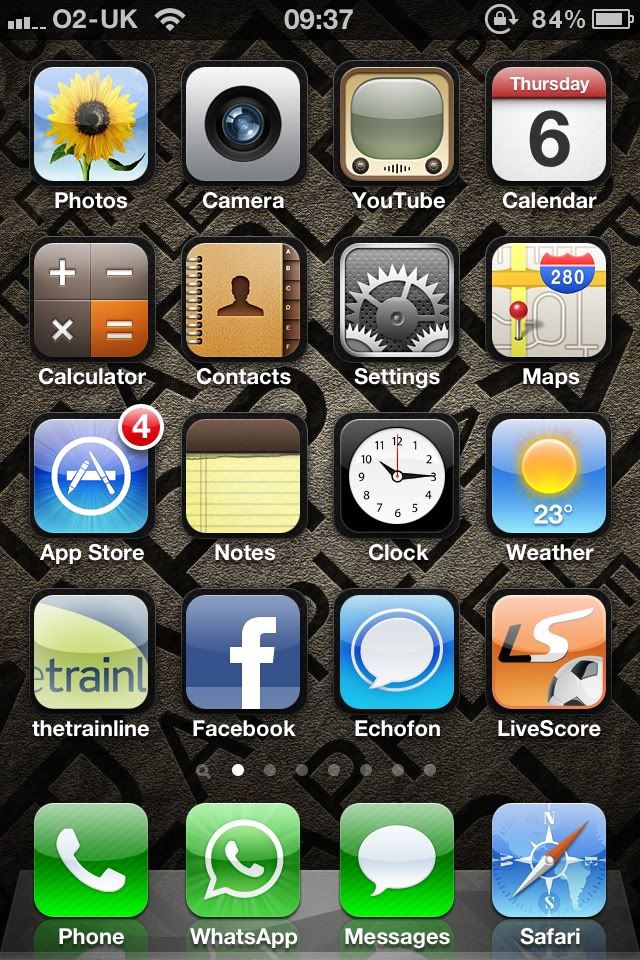The image size is (640, 960).
Task: Open the Clock app
Action: [x=397, y=475]
